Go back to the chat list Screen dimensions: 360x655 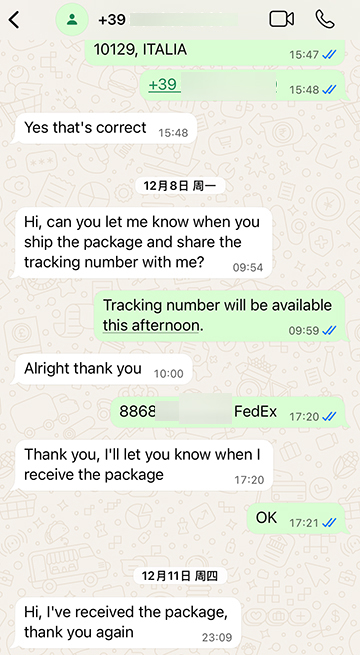[x=14, y=20]
